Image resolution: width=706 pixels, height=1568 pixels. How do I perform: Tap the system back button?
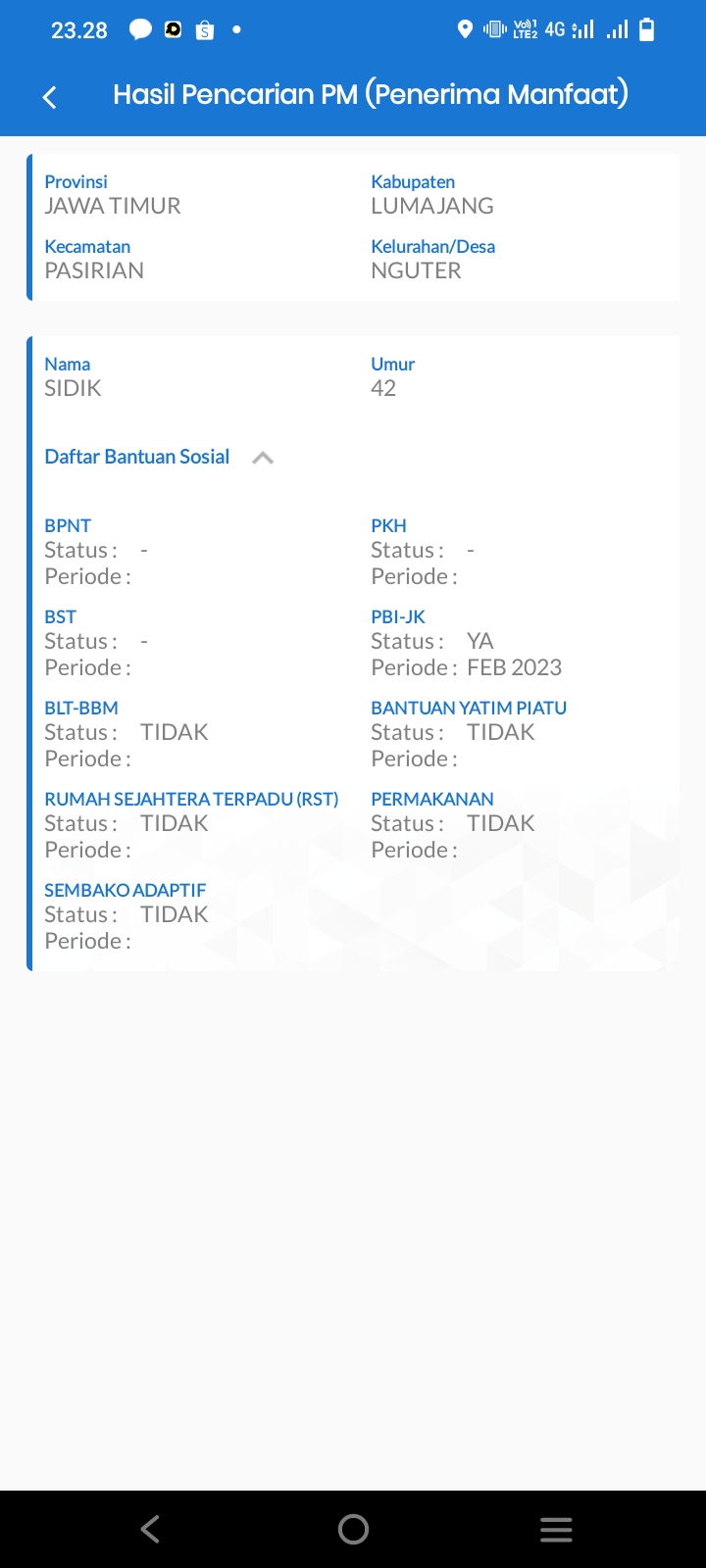pos(150,1529)
